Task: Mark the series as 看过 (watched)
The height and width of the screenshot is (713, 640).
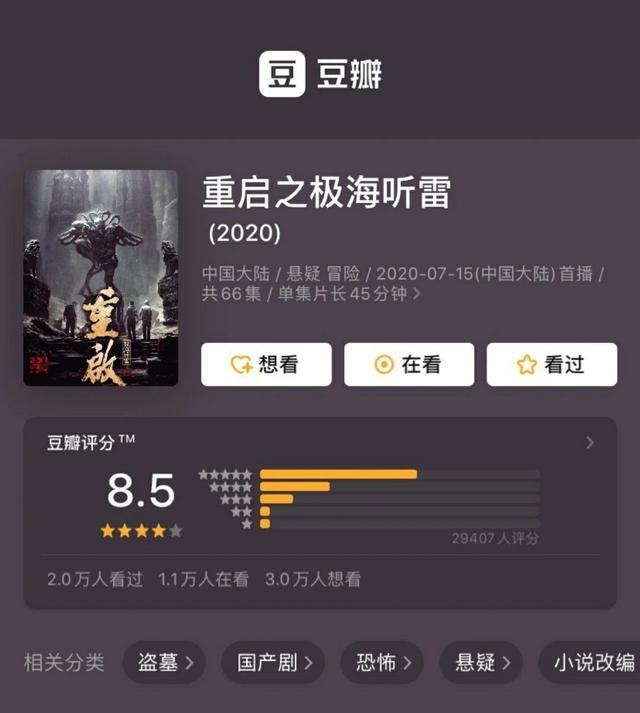Action: click(551, 365)
